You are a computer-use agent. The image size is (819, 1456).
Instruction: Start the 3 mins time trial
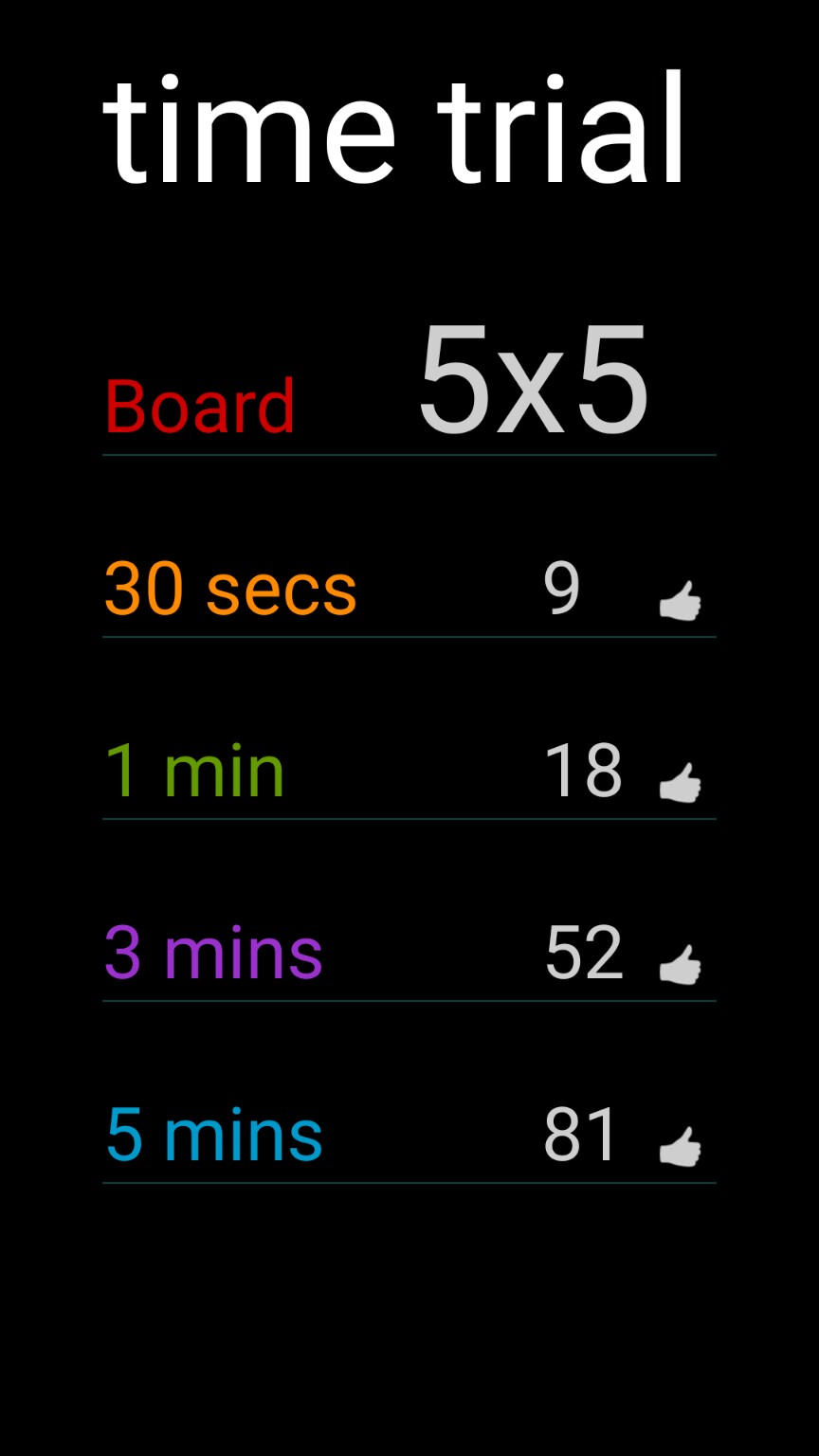coord(214,954)
